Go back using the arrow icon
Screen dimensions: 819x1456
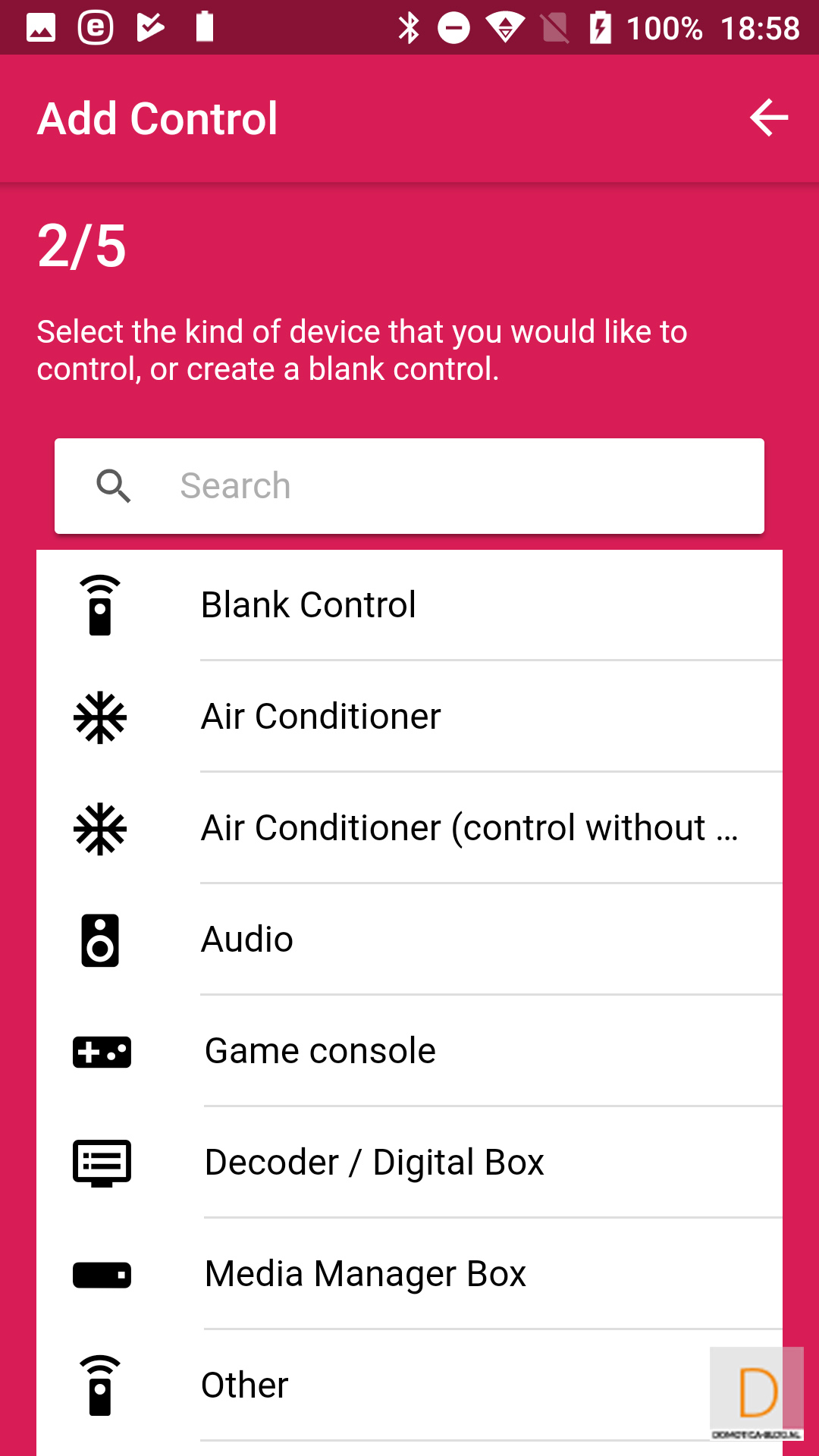click(769, 118)
